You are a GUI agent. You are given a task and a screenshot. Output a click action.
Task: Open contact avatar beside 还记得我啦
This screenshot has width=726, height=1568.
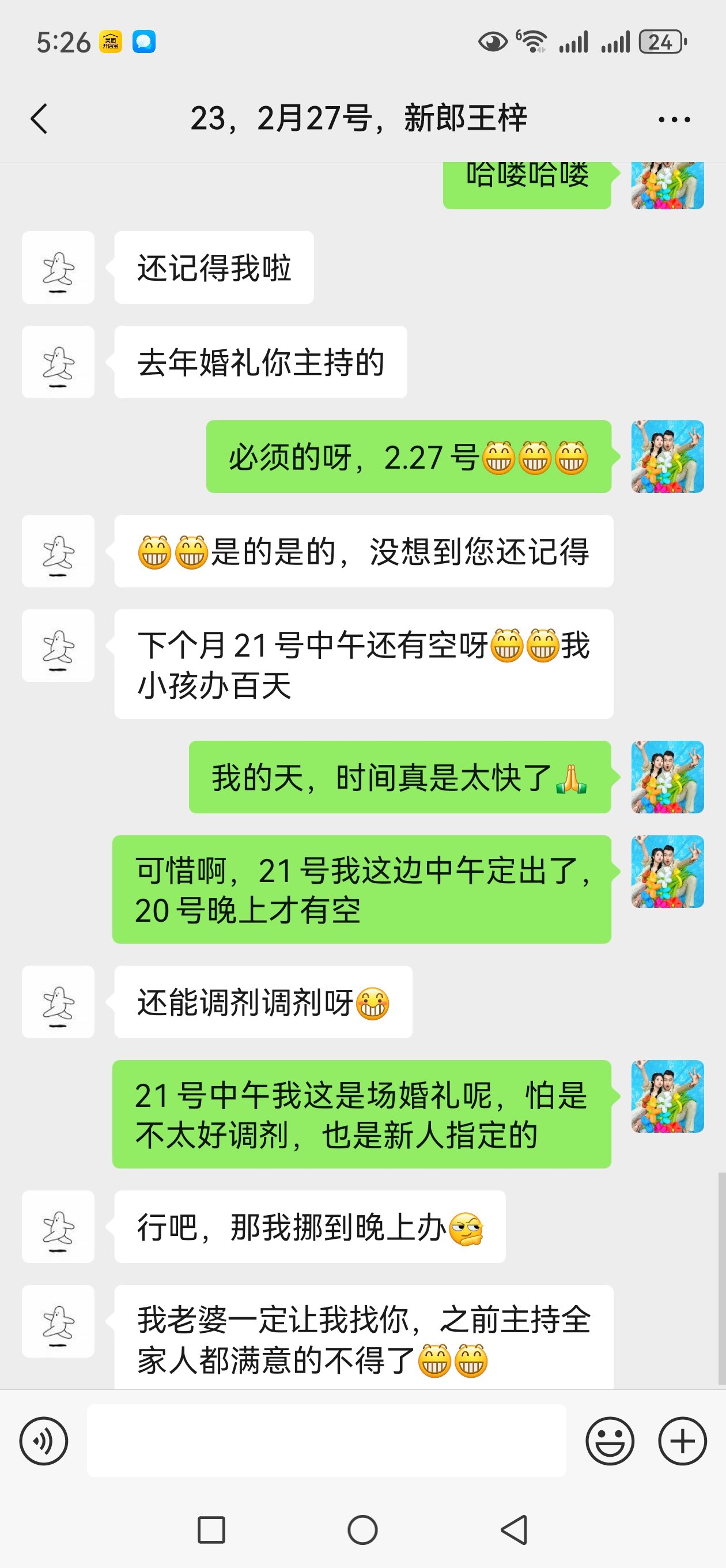[x=58, y=267]
